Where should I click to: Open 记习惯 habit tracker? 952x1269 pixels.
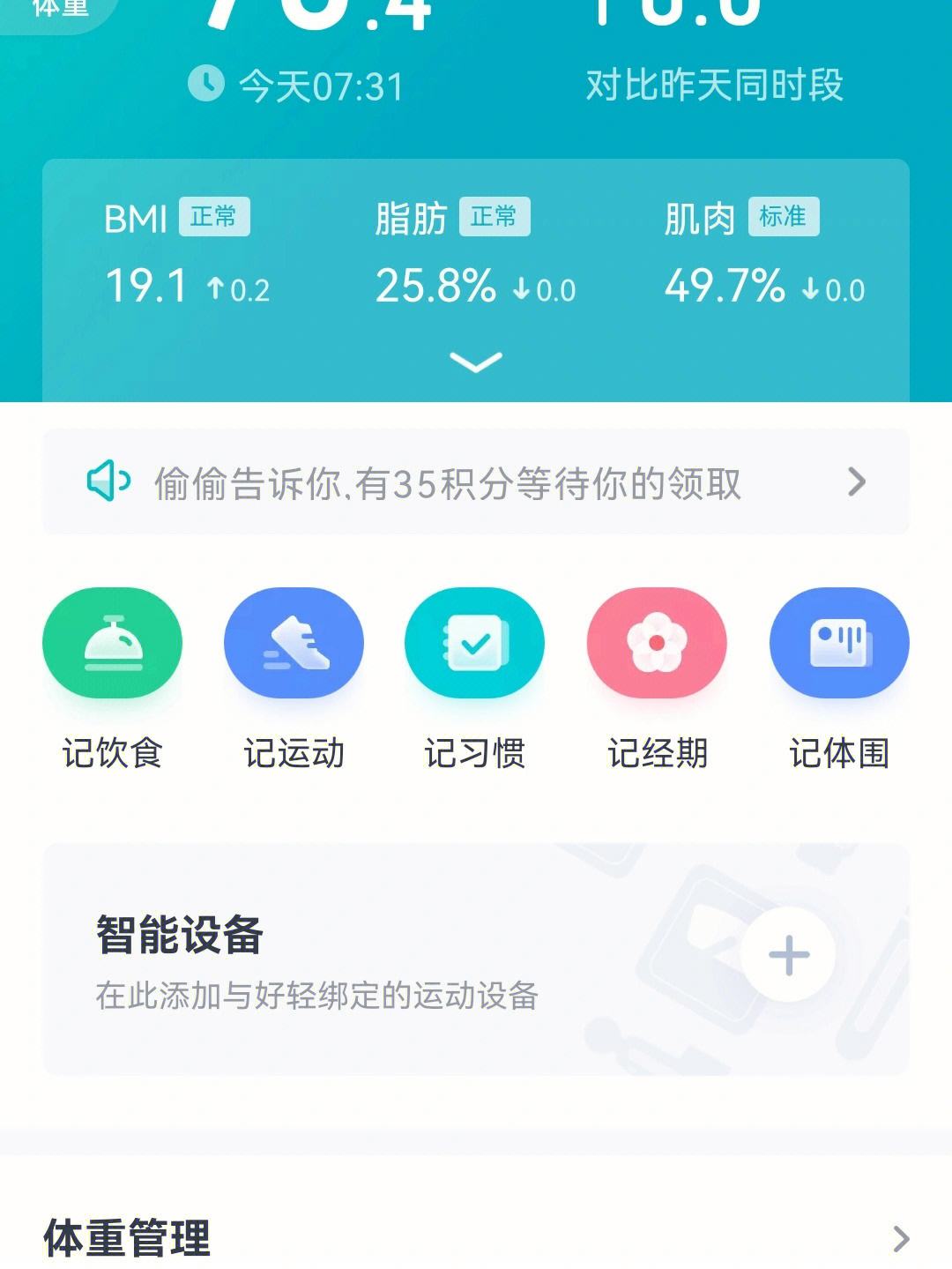tap(475, 644)
